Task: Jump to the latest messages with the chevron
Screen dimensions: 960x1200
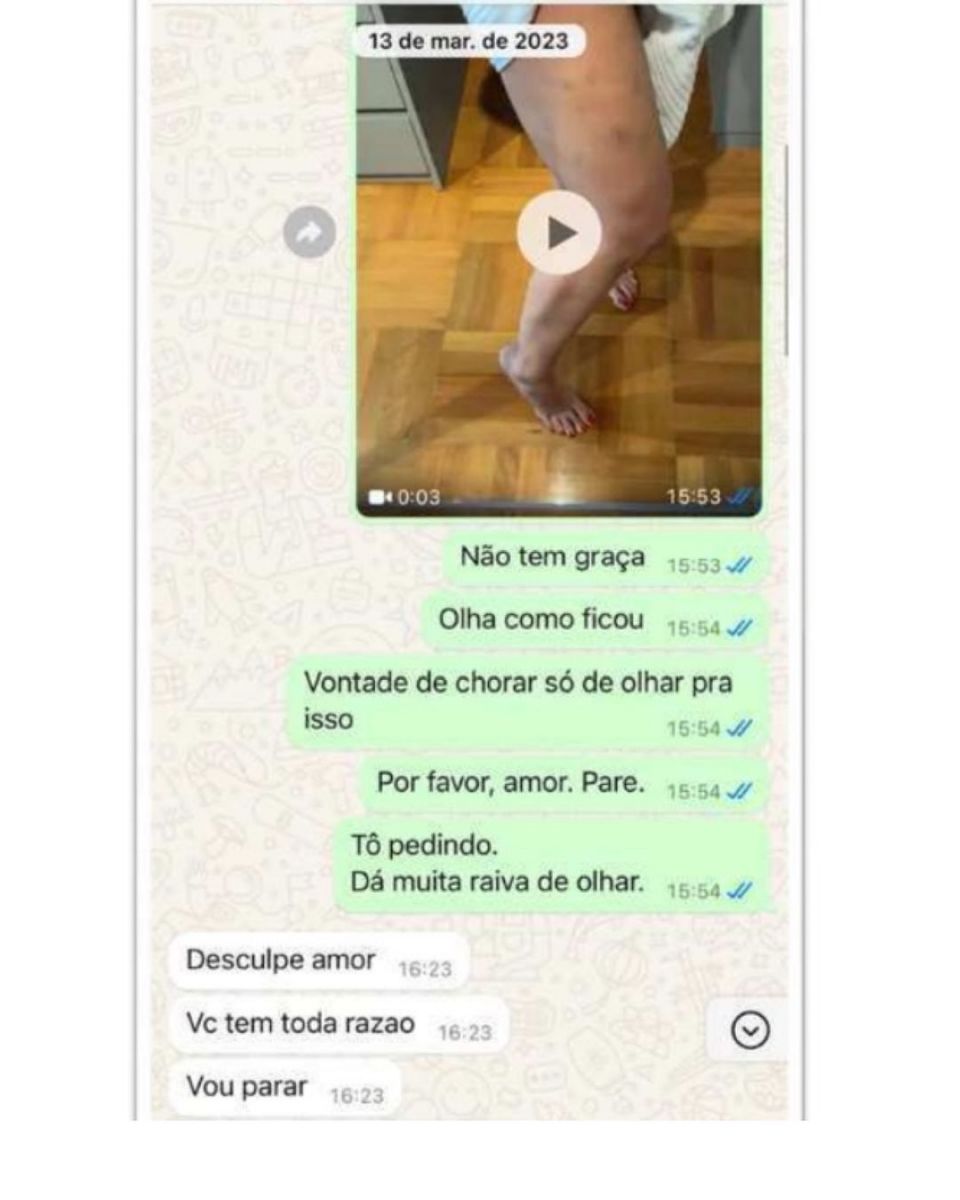Action: coord(750,1031)
